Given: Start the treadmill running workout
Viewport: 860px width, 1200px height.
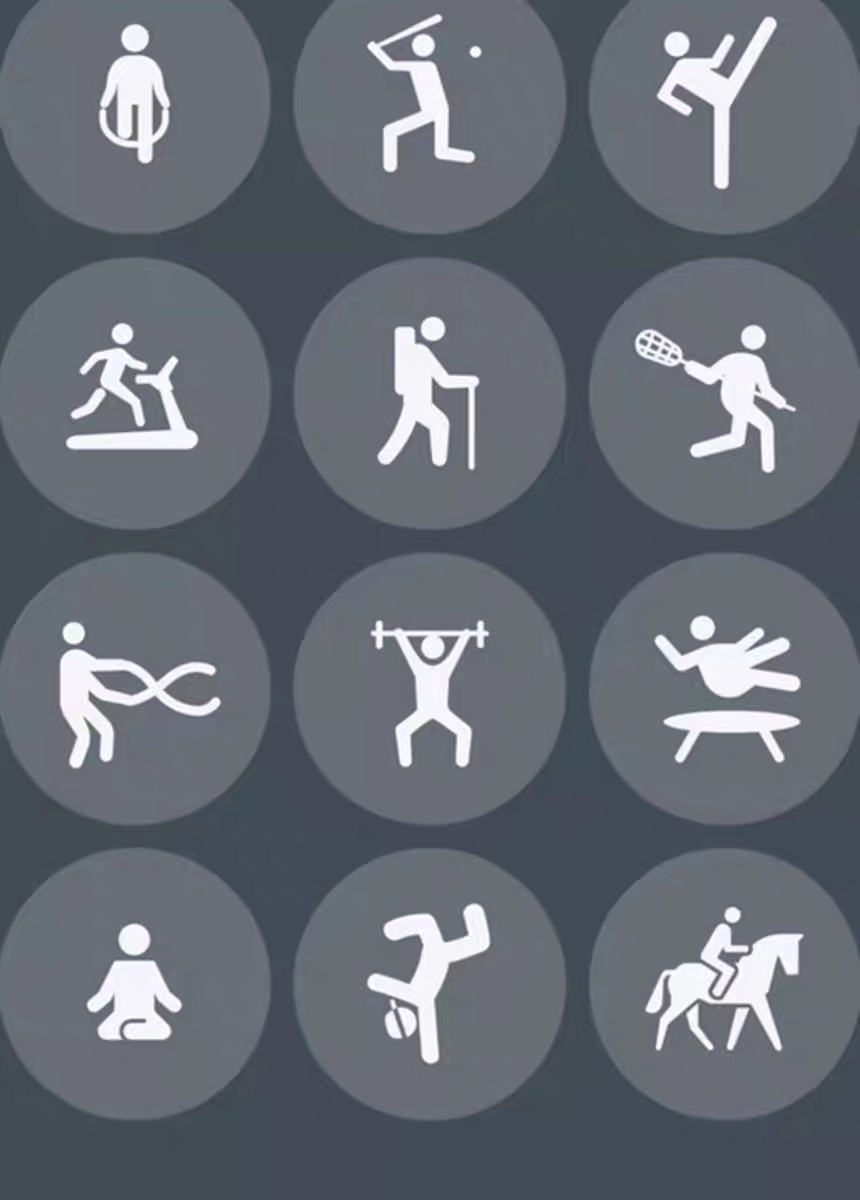Looking at the screenshot, I should coord(135,393).
